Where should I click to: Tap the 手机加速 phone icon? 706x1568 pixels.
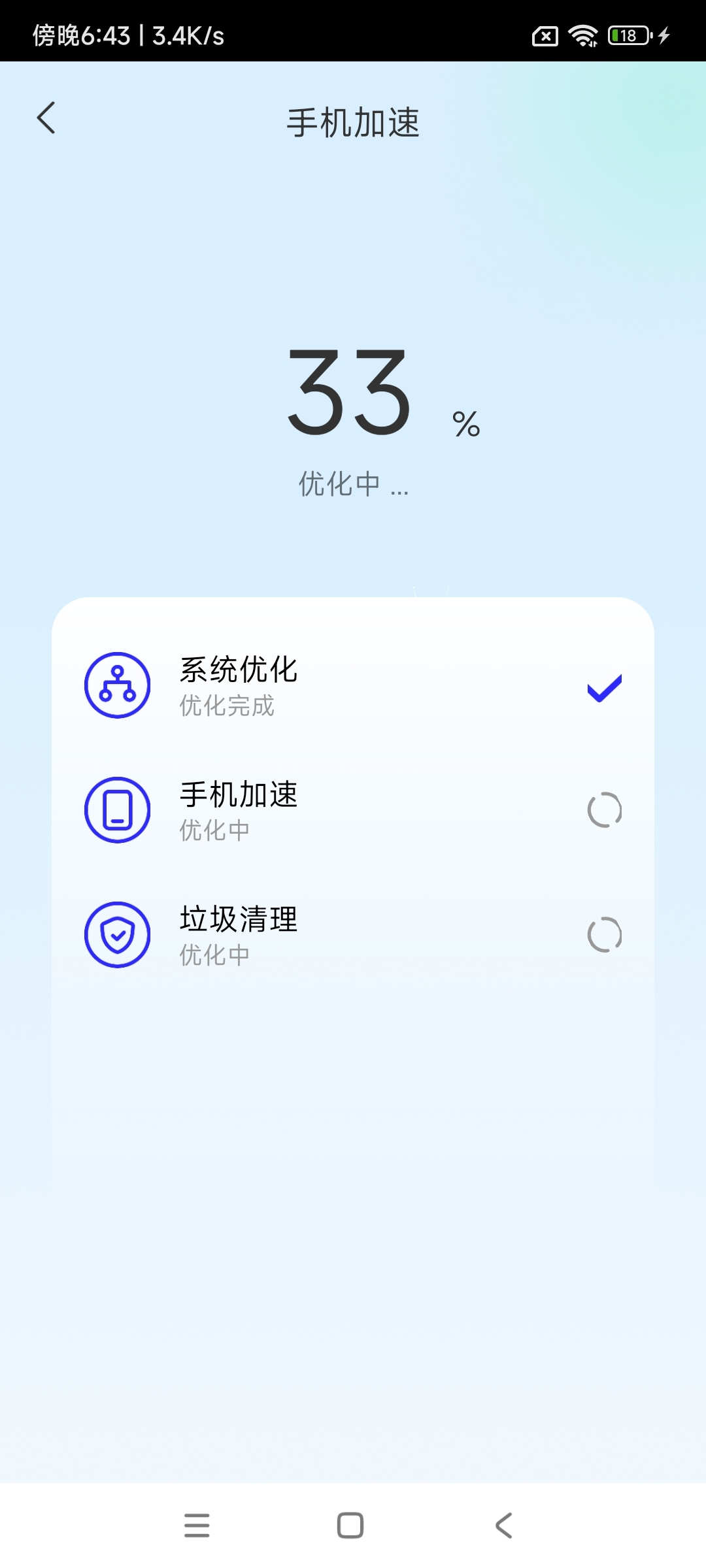(118, 809)
